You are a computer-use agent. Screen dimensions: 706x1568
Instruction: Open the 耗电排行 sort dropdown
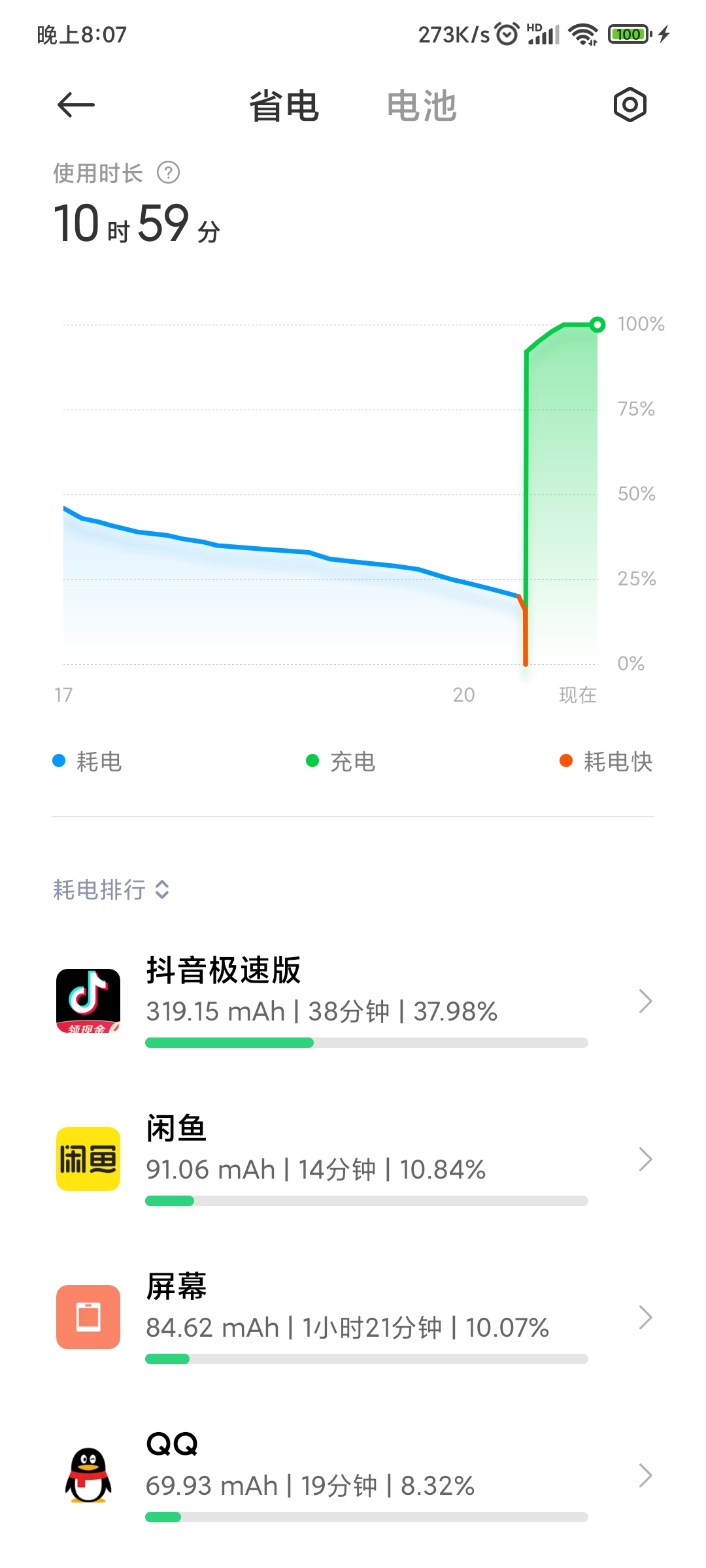[111, 889]
